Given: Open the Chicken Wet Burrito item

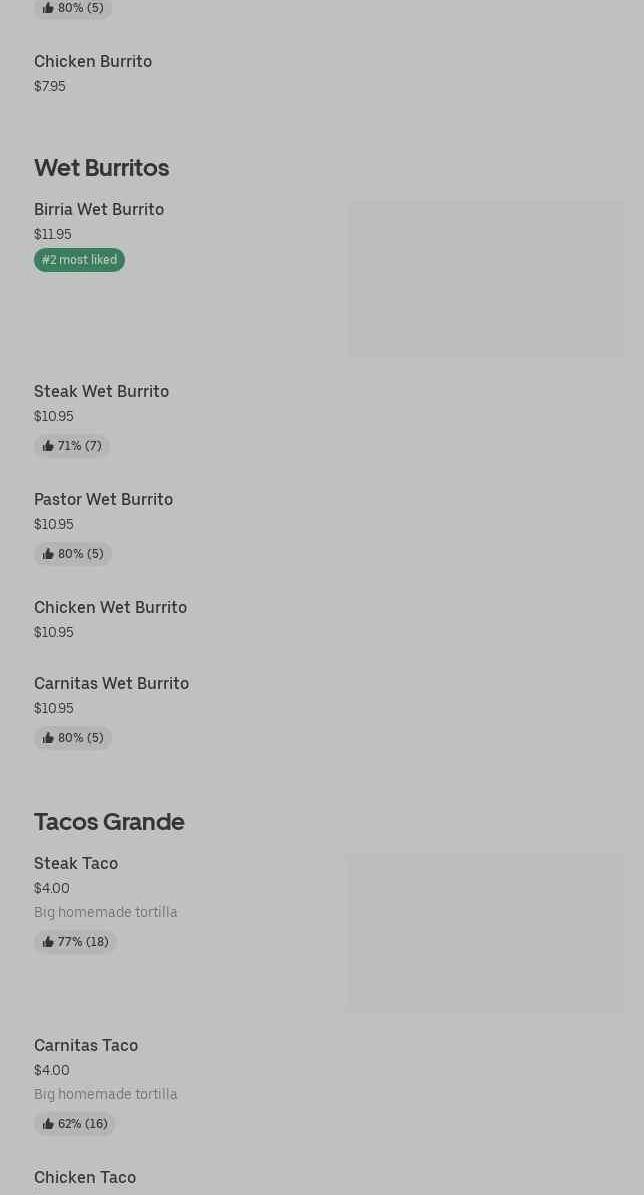Looking at the screenshot, I should [x=110, y=608].
